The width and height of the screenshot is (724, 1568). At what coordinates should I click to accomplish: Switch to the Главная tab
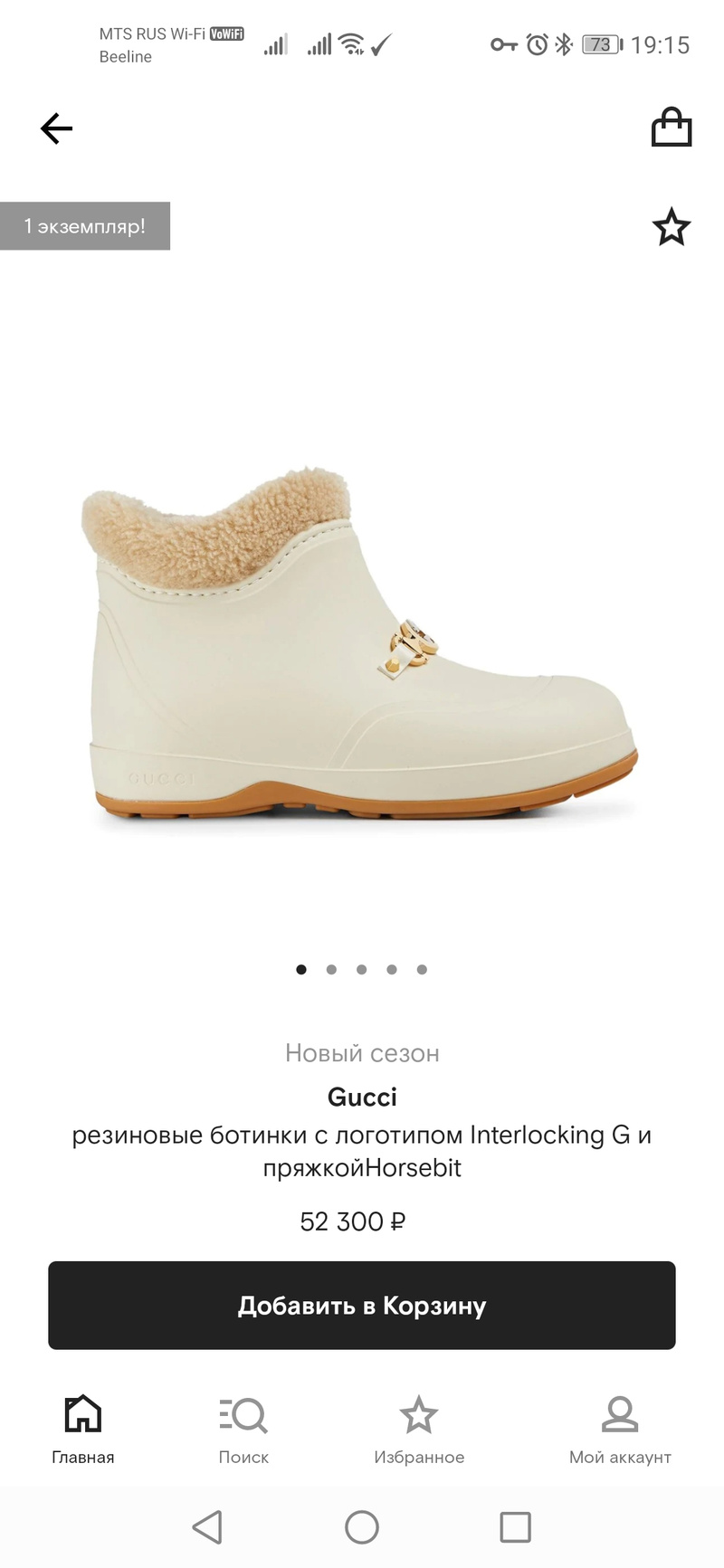point(83,1430)
